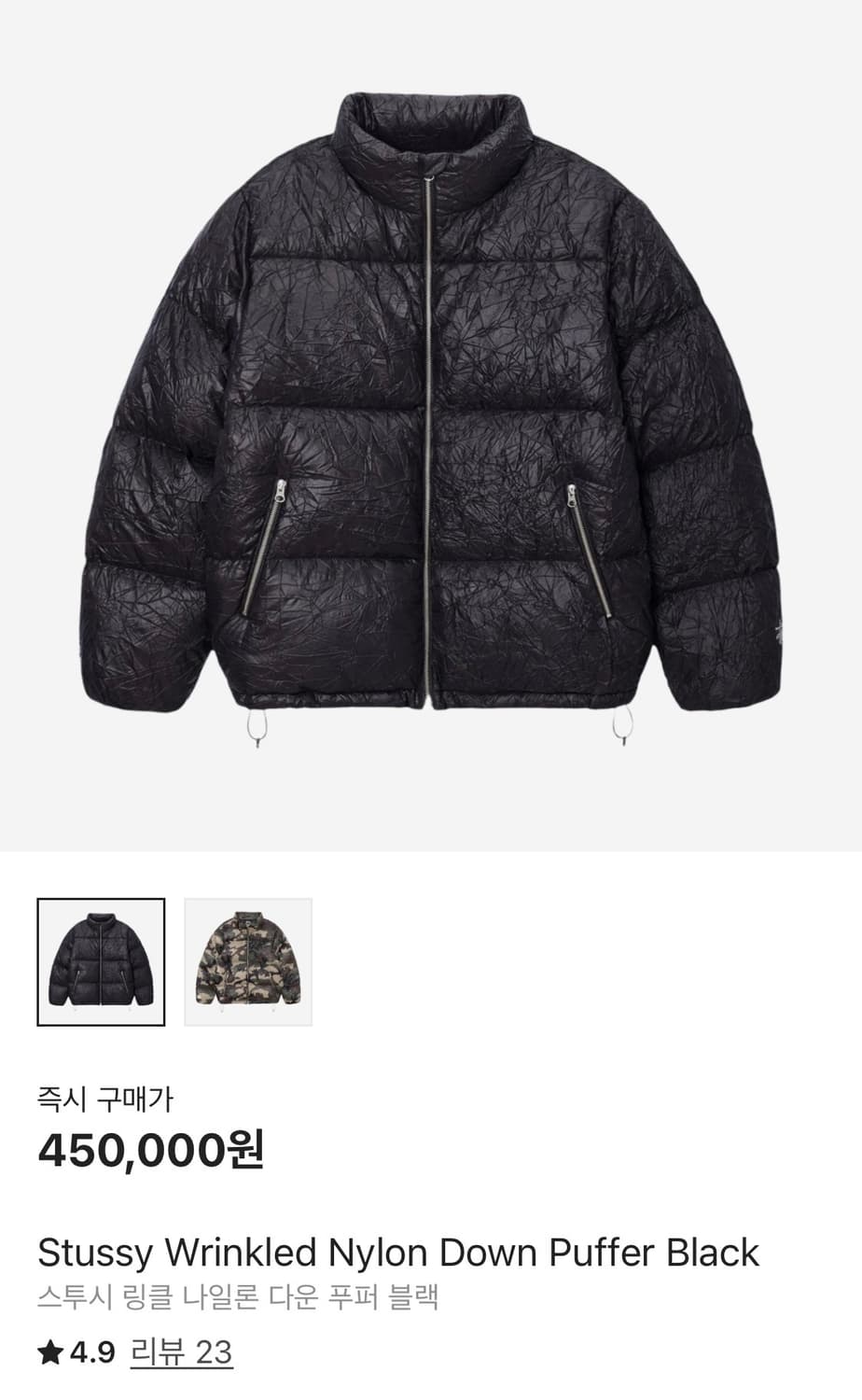Tap the collar of the puffer image
862x1400 pixels.
click(431, 131)
